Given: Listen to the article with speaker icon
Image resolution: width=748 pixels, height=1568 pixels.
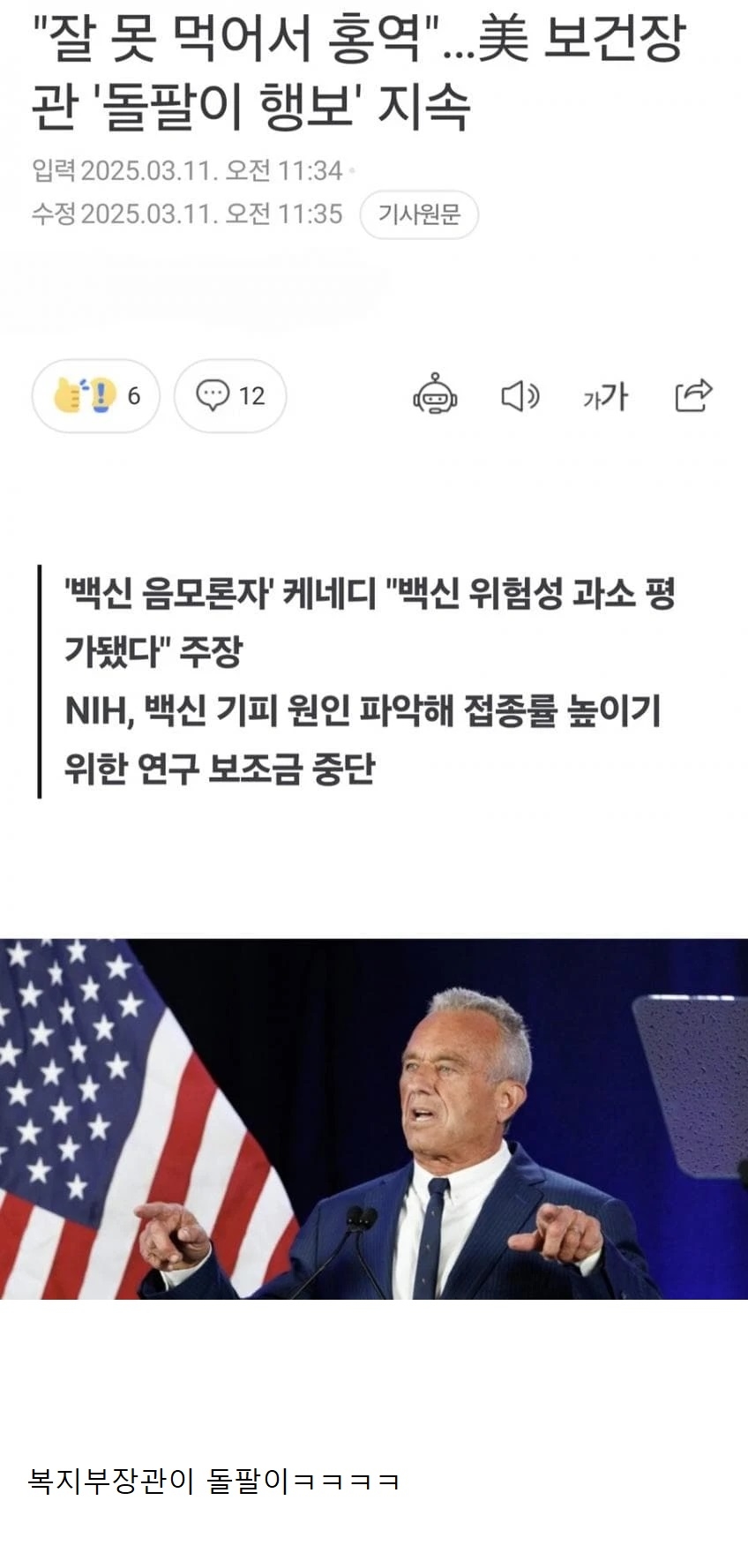Looking at the screenshot, I should click(520, 396).
